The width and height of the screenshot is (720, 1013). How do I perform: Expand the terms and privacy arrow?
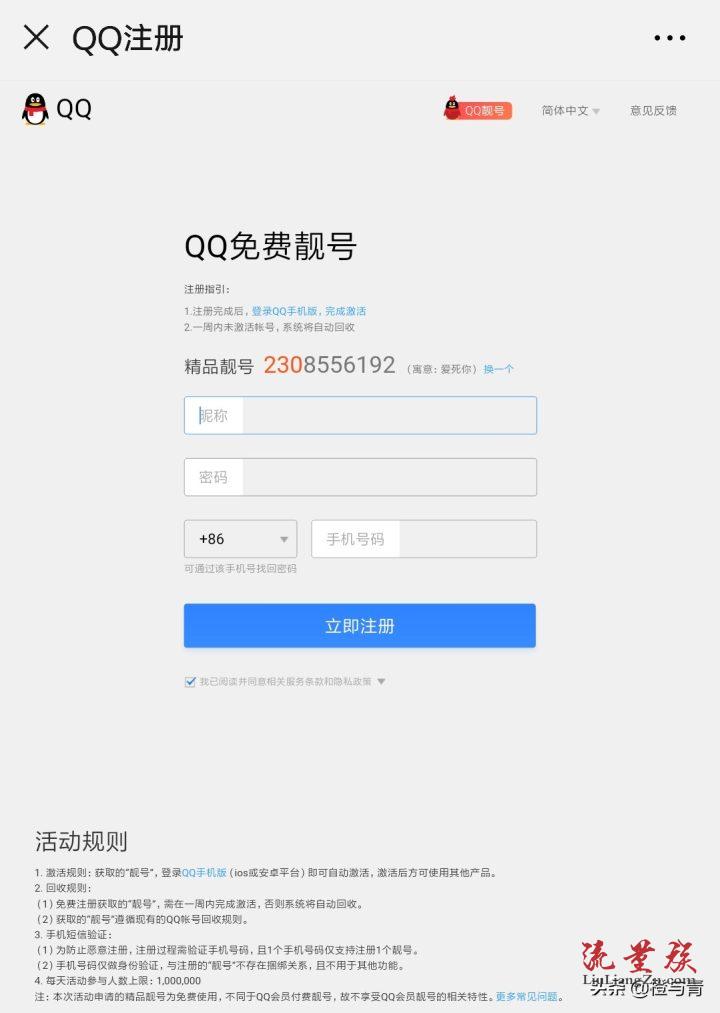click(x=381, y=682)
